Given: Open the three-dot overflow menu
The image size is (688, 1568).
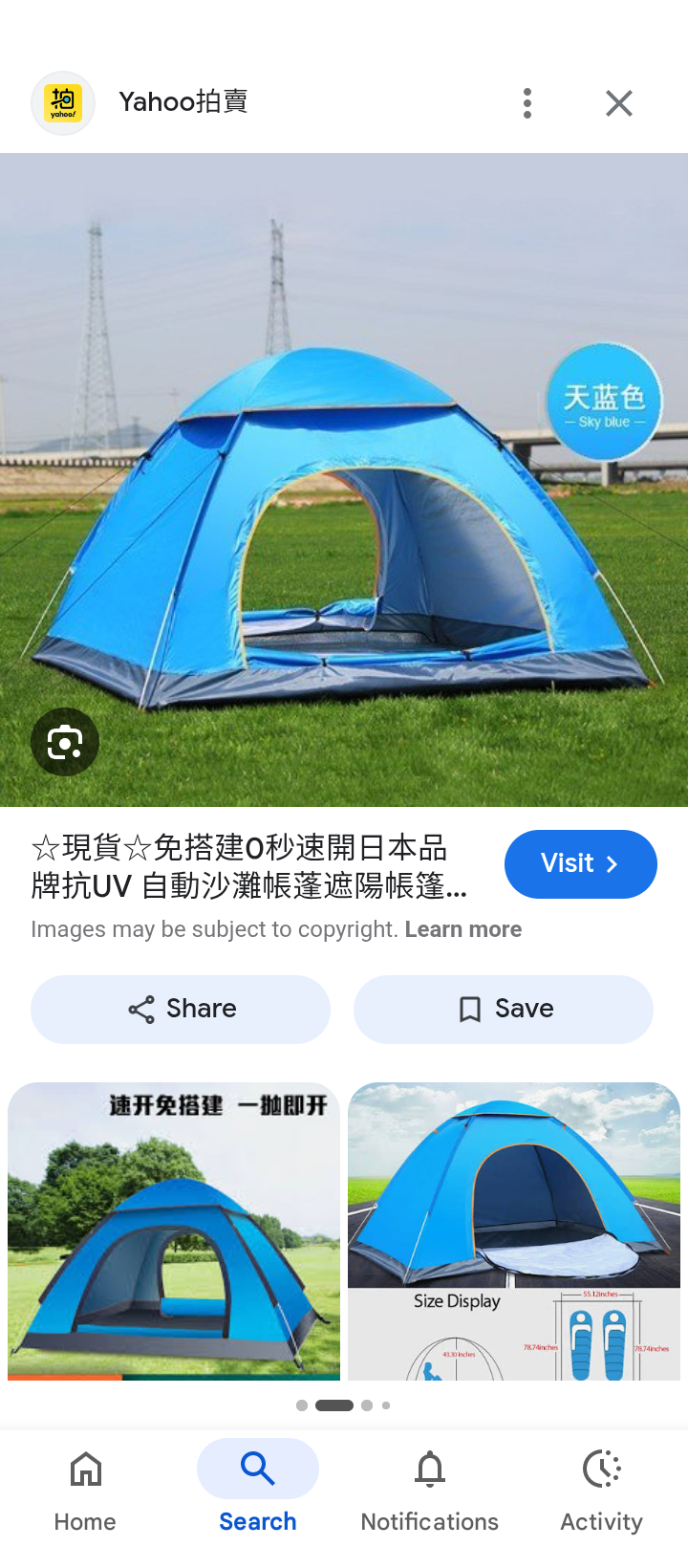Looking at the screenshot, I should [527, 103].
